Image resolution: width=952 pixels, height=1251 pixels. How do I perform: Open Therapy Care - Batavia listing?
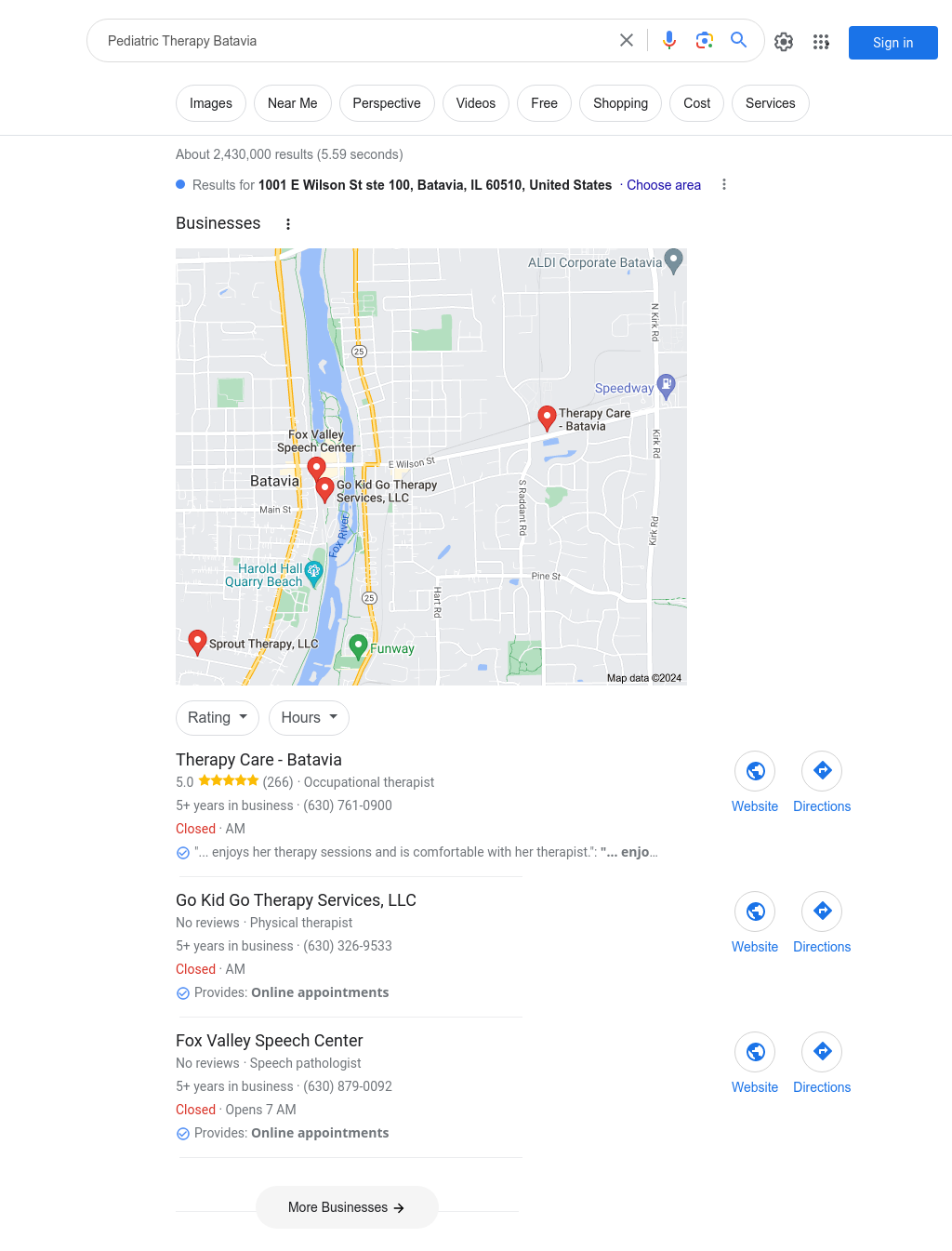[258, 760]
